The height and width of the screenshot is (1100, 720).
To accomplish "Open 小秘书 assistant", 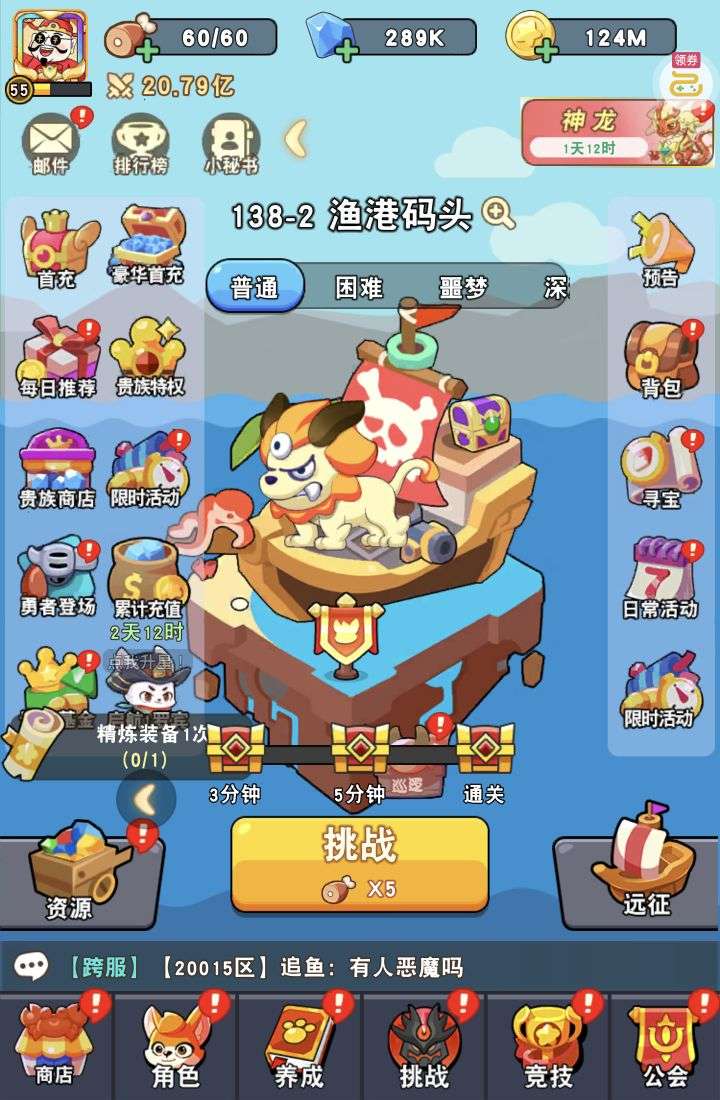I will (x=230, y=143).
